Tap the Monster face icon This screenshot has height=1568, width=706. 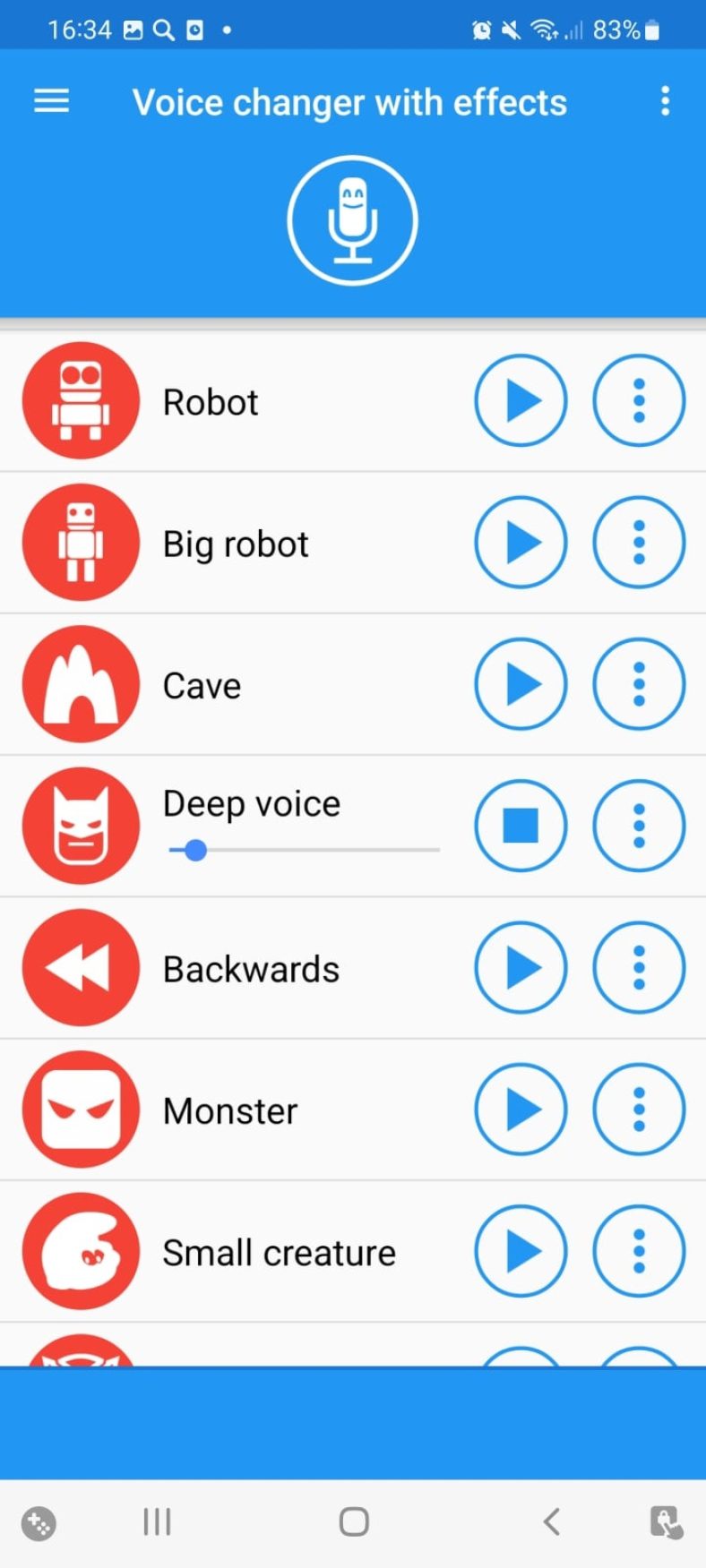[x=81, y=1109]
